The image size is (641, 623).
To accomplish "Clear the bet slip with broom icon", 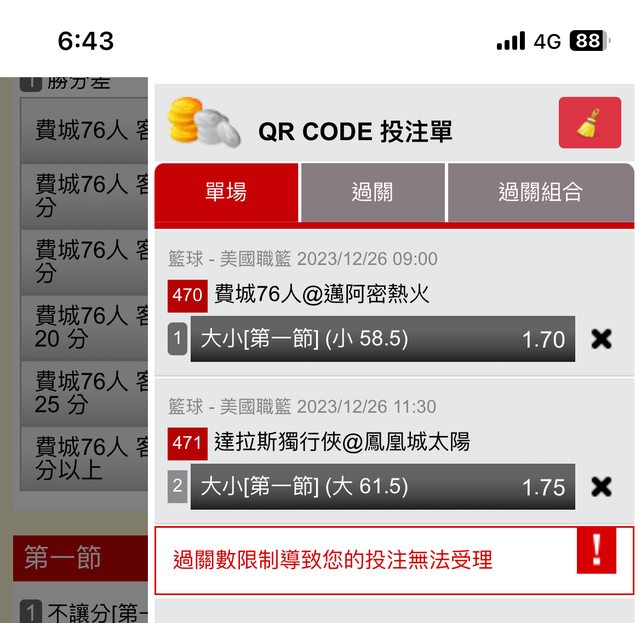I will 589,123.
